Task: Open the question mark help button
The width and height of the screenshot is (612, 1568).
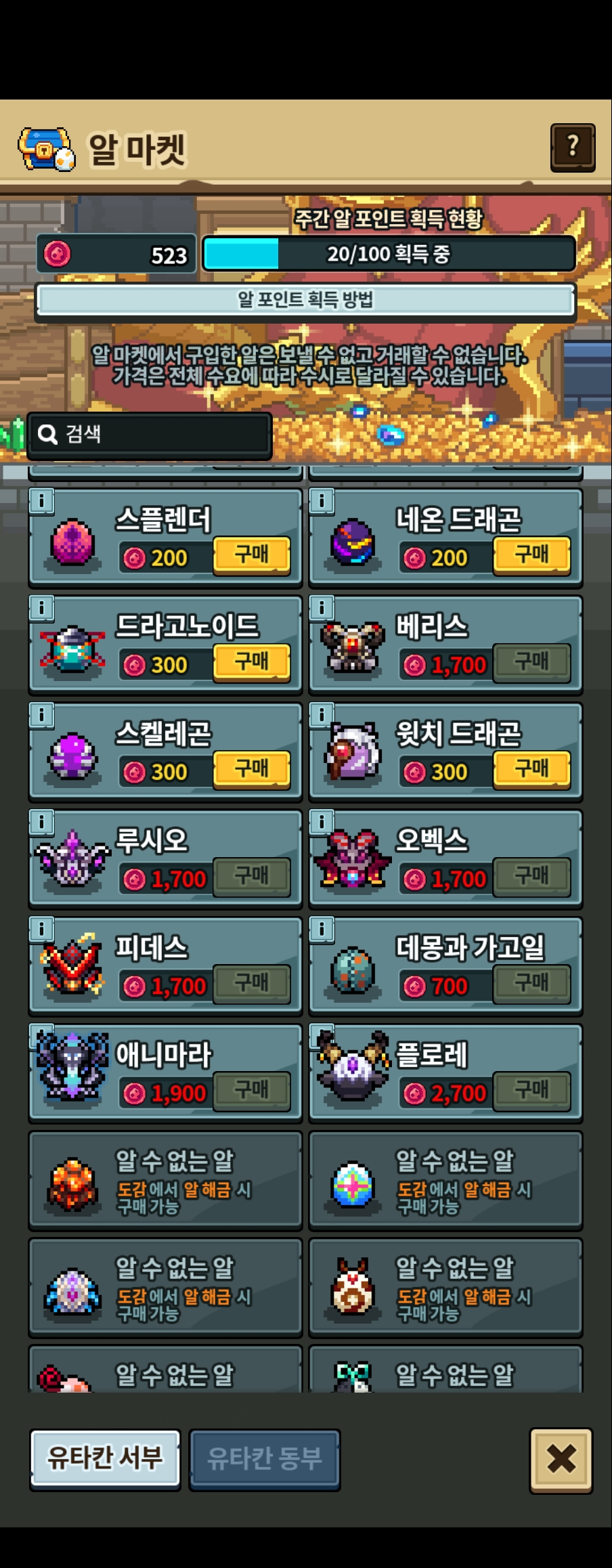Action: pos(573,147)
